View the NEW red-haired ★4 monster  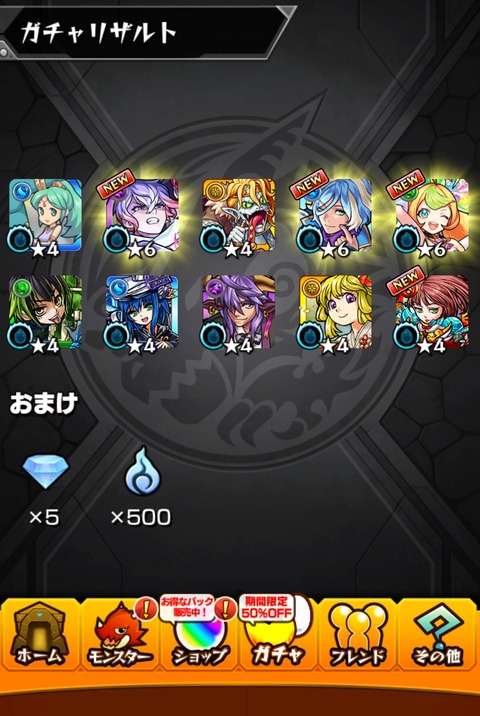pos(432,312)
